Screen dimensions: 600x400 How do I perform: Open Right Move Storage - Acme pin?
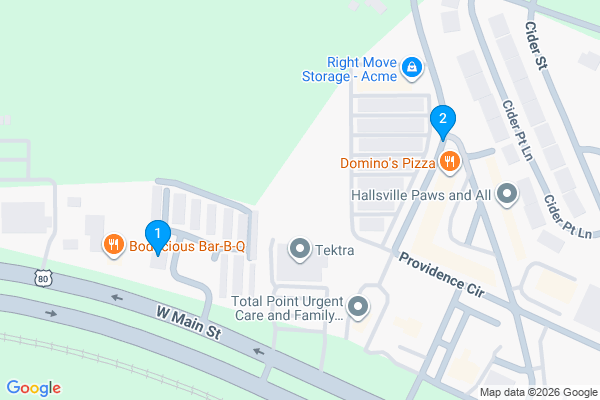[x=411, y=67]
